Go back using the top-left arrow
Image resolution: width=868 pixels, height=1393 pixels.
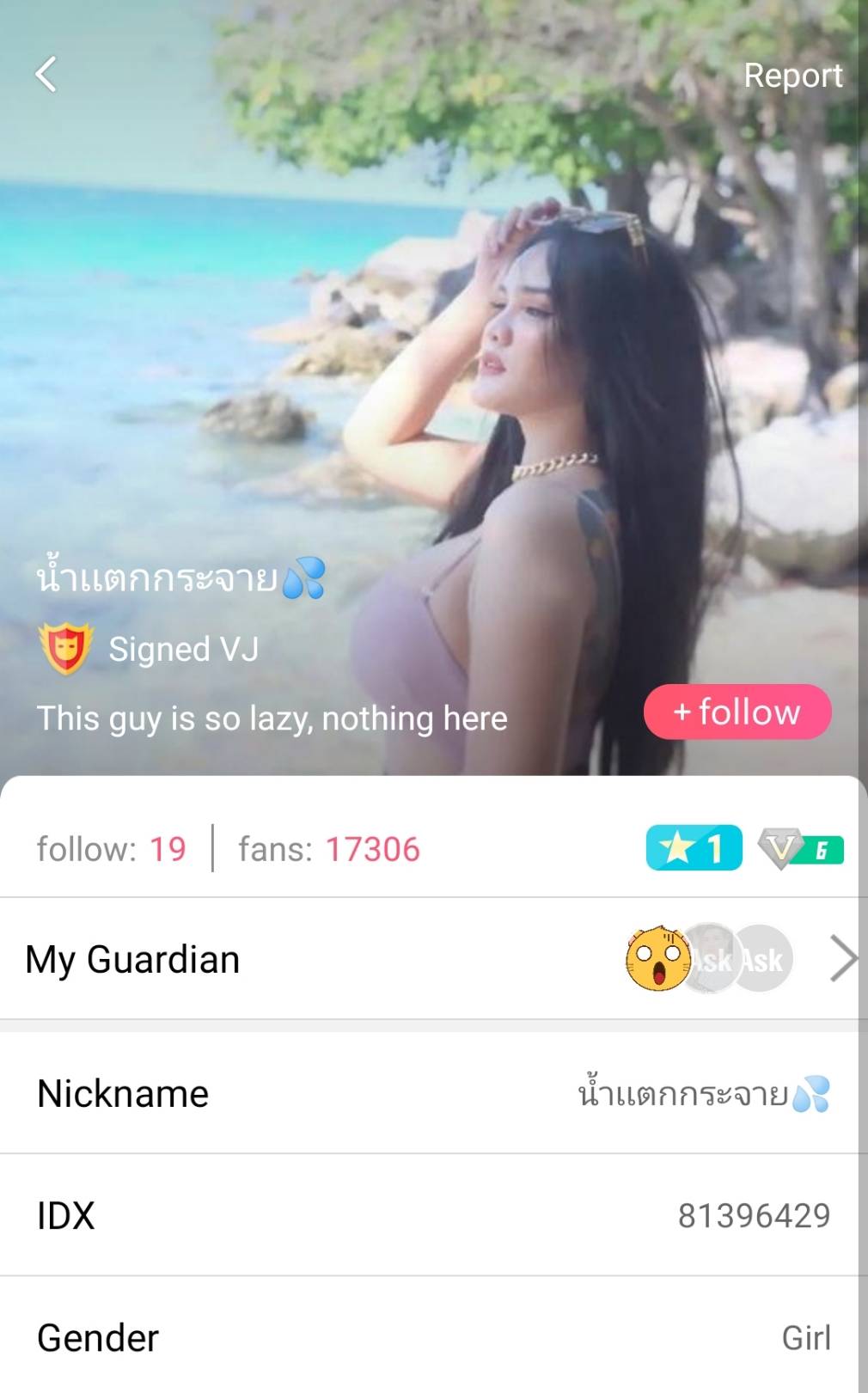tap(46, 74)
